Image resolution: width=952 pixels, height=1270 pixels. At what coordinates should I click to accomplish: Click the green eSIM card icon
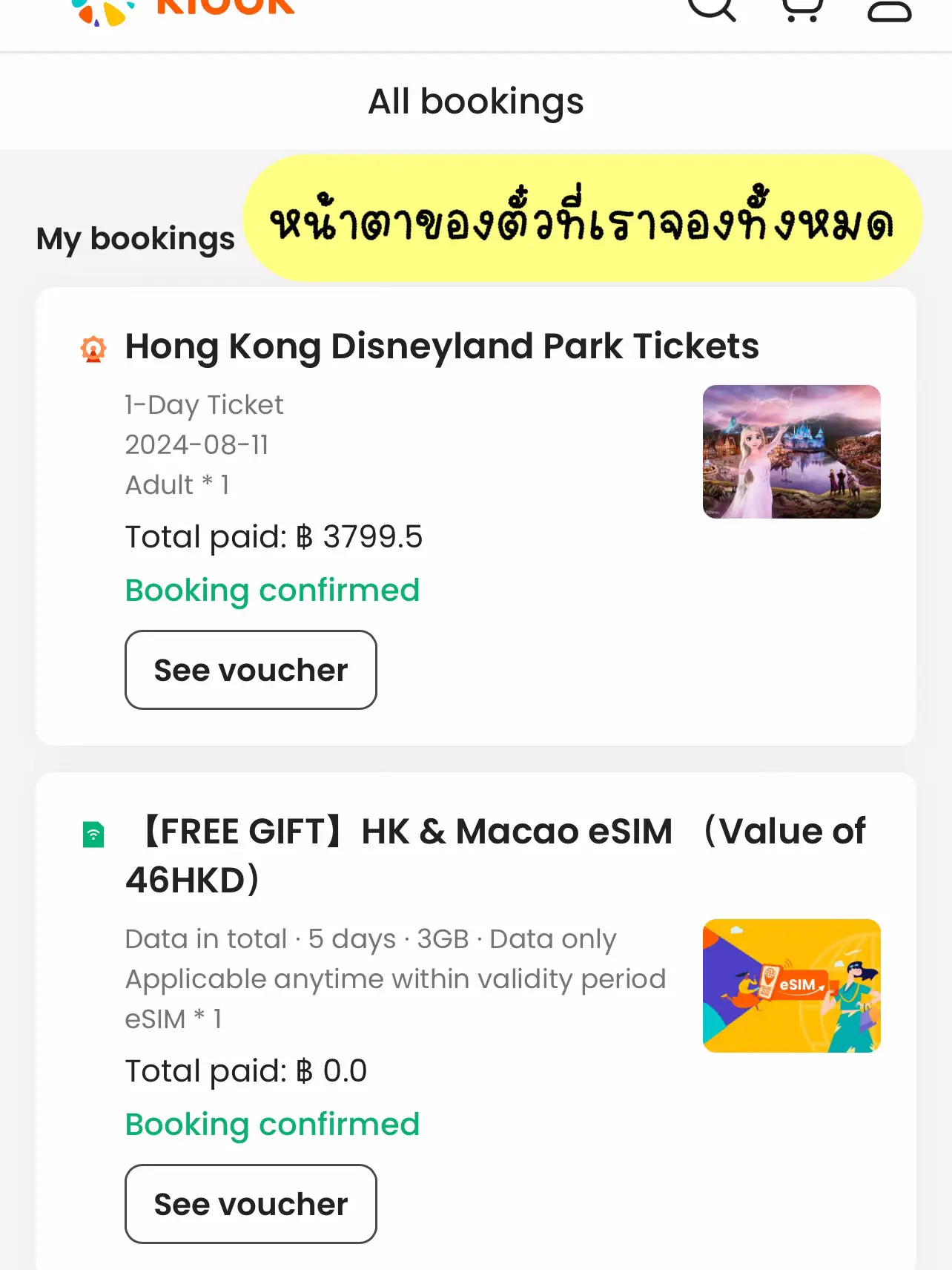click(93, 834)
